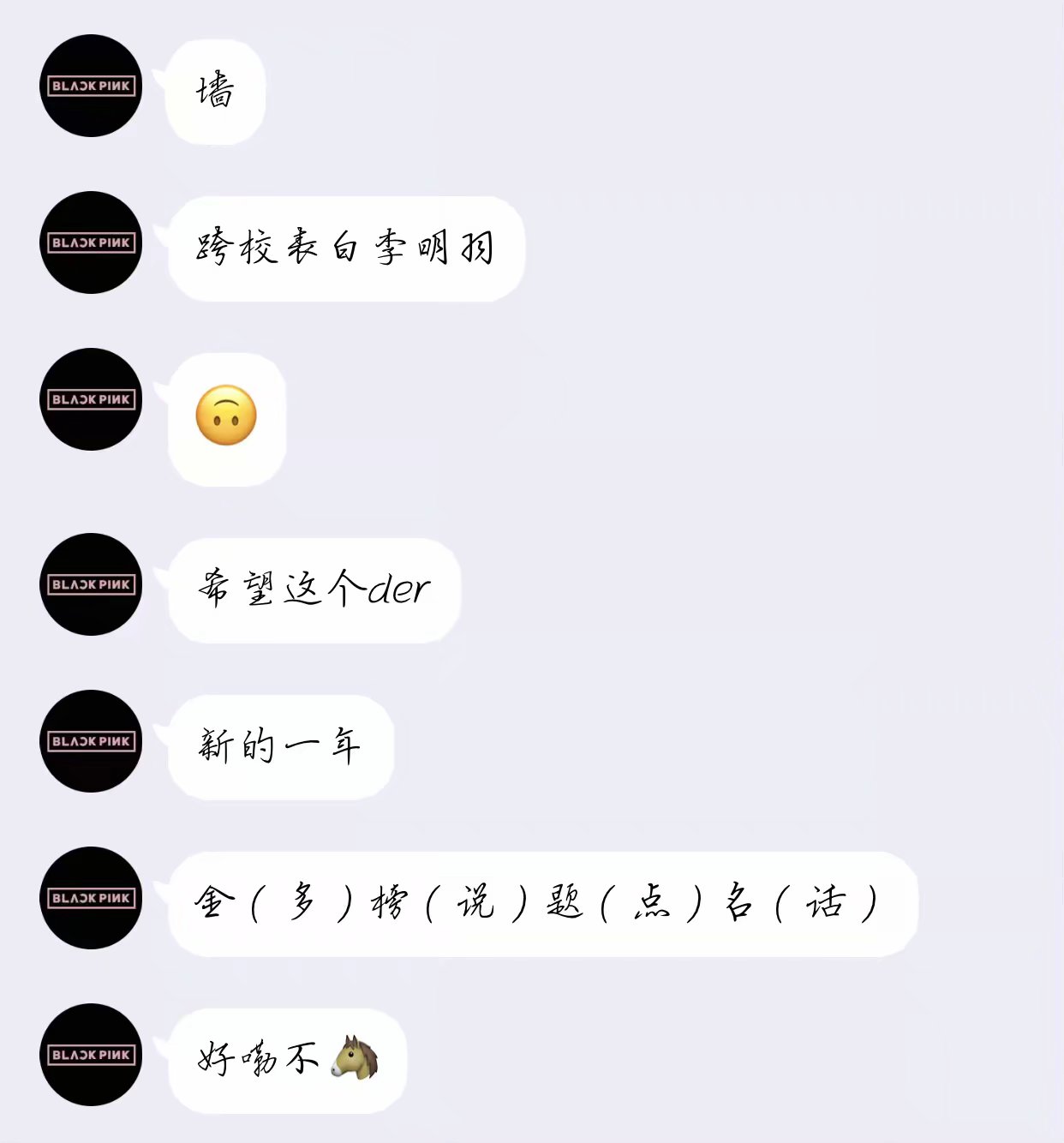This screenshot has height=1143, width=1064.
Task: Open avatar next to 新的一年 message
Action: pos(91,741)
